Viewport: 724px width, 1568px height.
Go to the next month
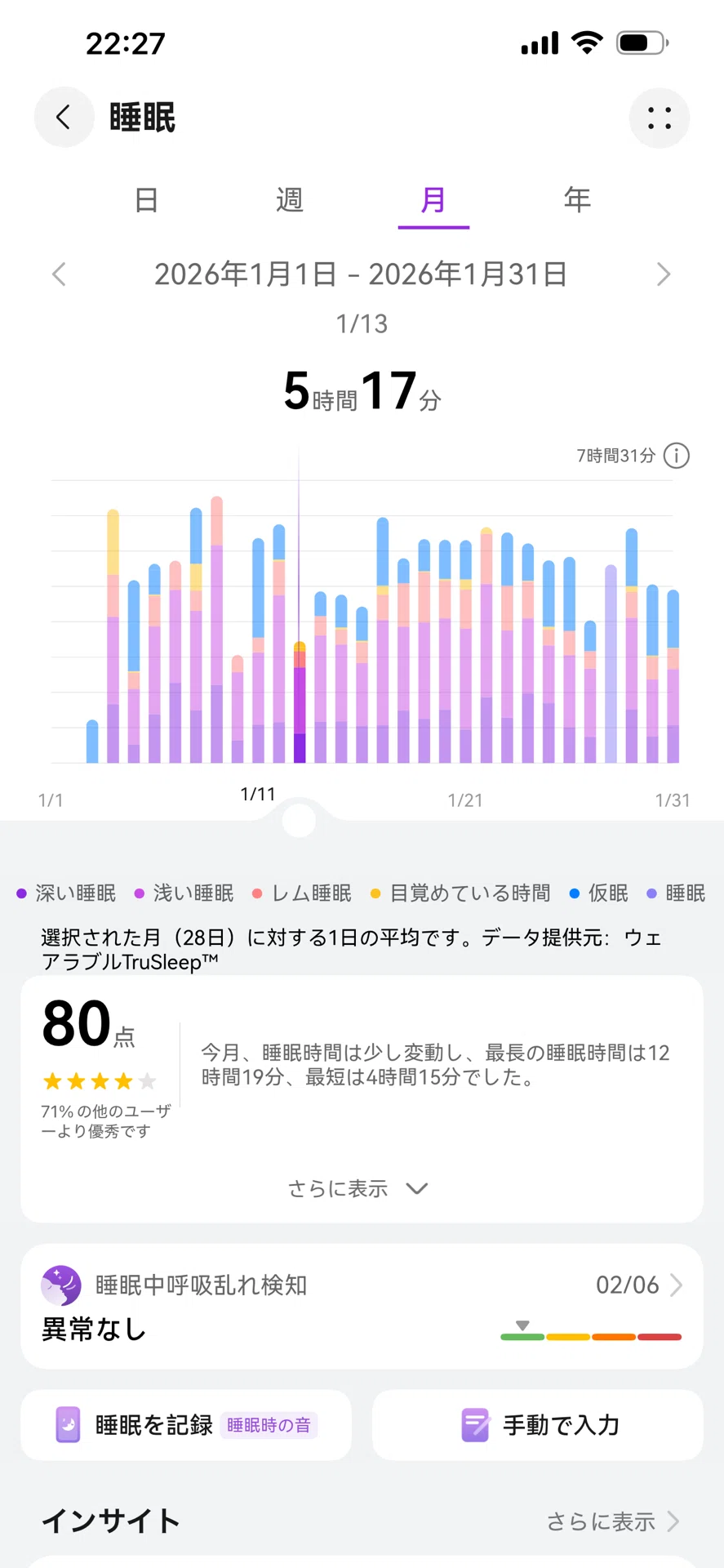tap(663, 274)
